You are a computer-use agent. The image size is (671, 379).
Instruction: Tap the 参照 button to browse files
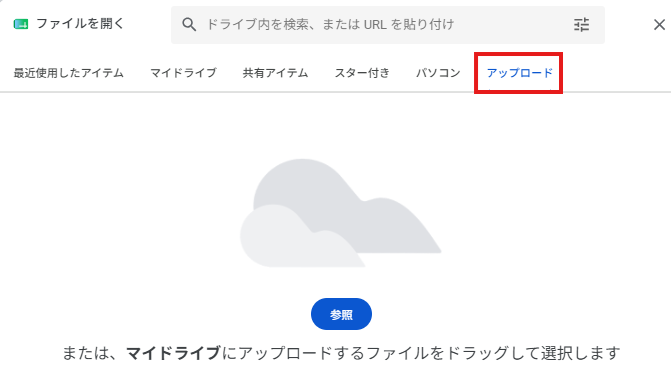click(341, 314)
